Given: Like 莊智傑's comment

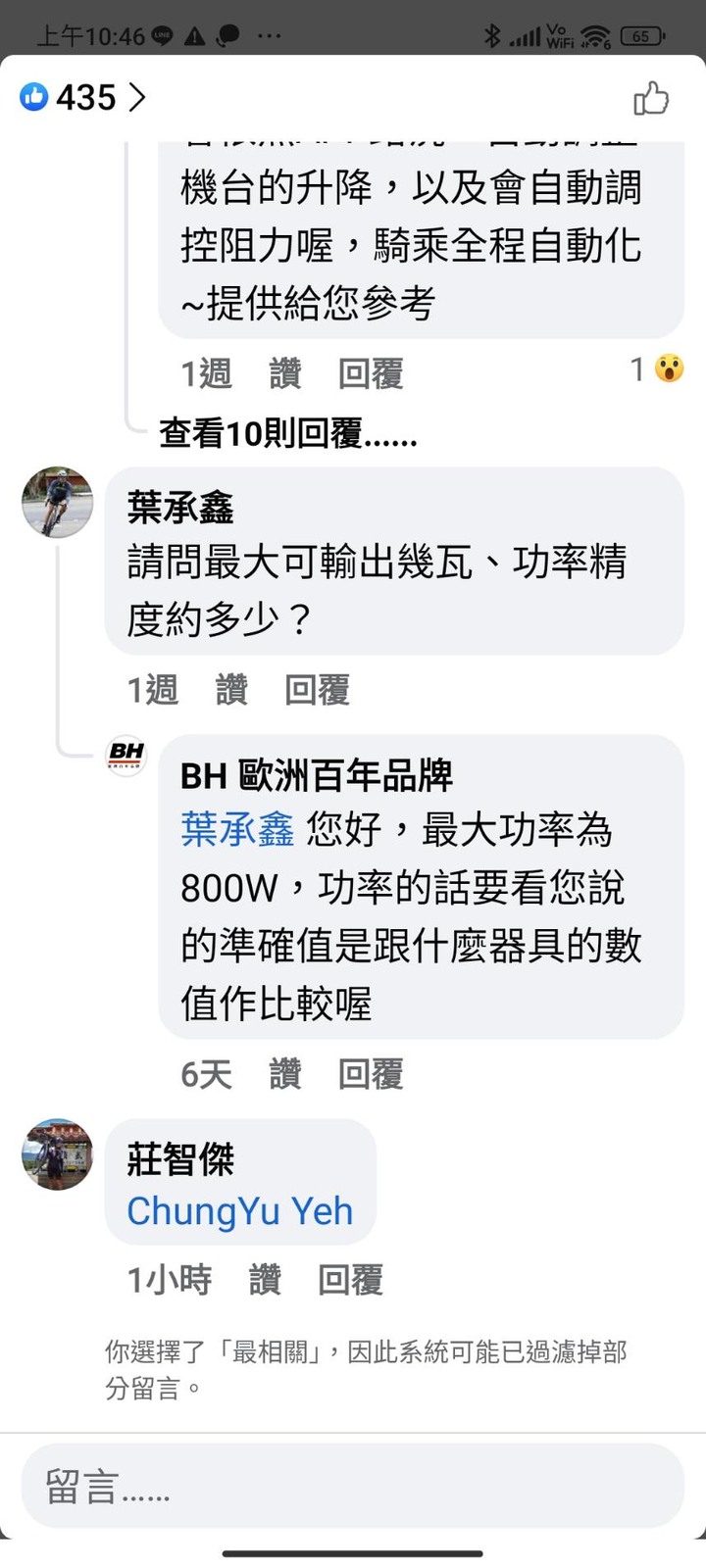Looking at the screenshot, I should (x=265, y=1280).
